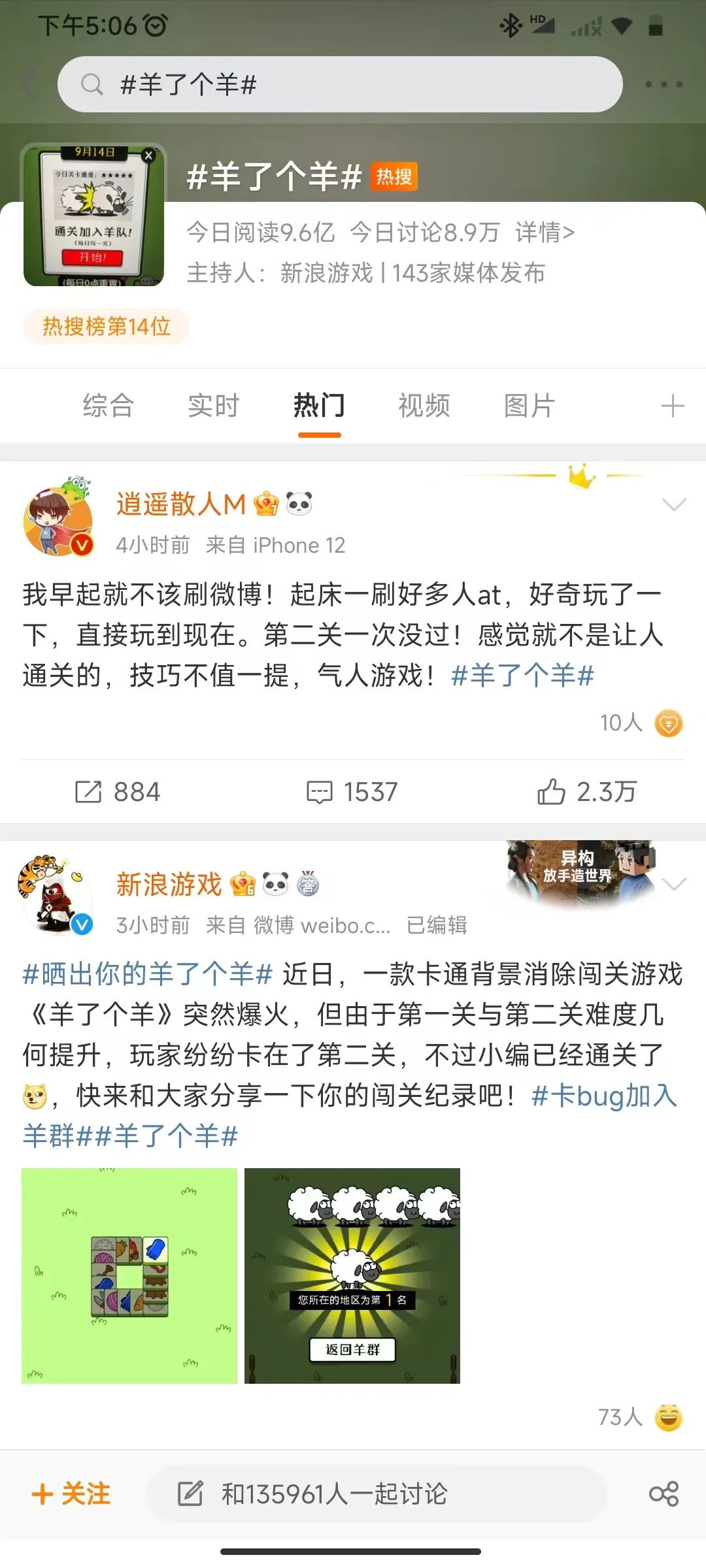Switch to the 实时 tab
This screenshot has width=706, height=1568.
tap(213, 406)
